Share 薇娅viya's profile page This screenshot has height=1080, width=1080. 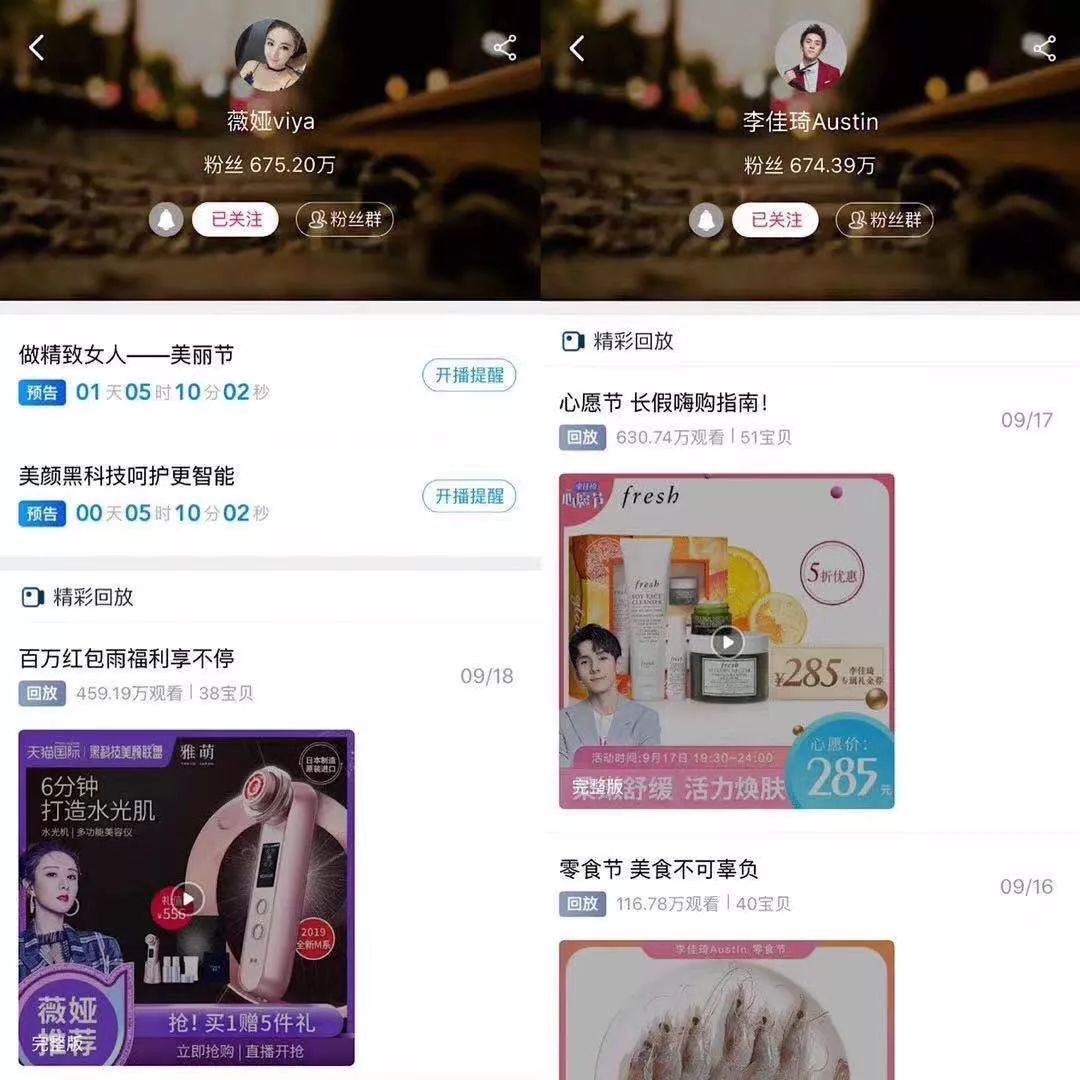pyautogui.click(x=505, y=47)
